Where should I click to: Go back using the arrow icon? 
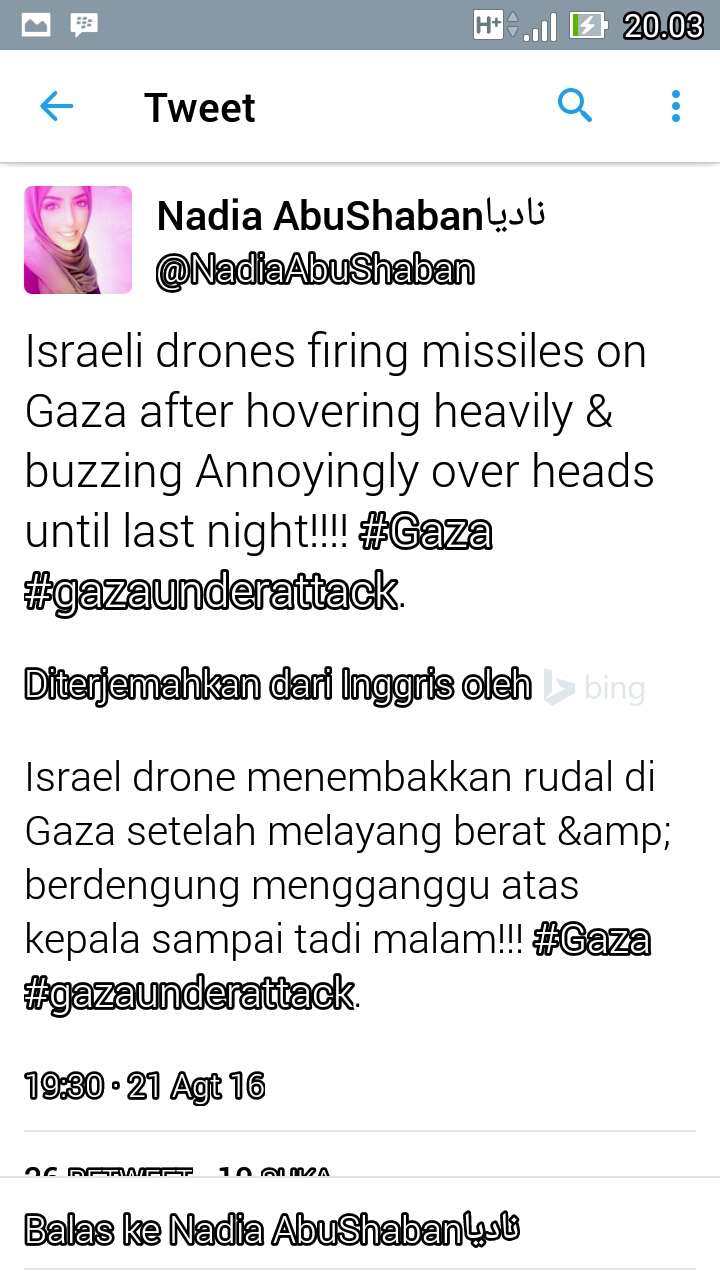point(56,106)
